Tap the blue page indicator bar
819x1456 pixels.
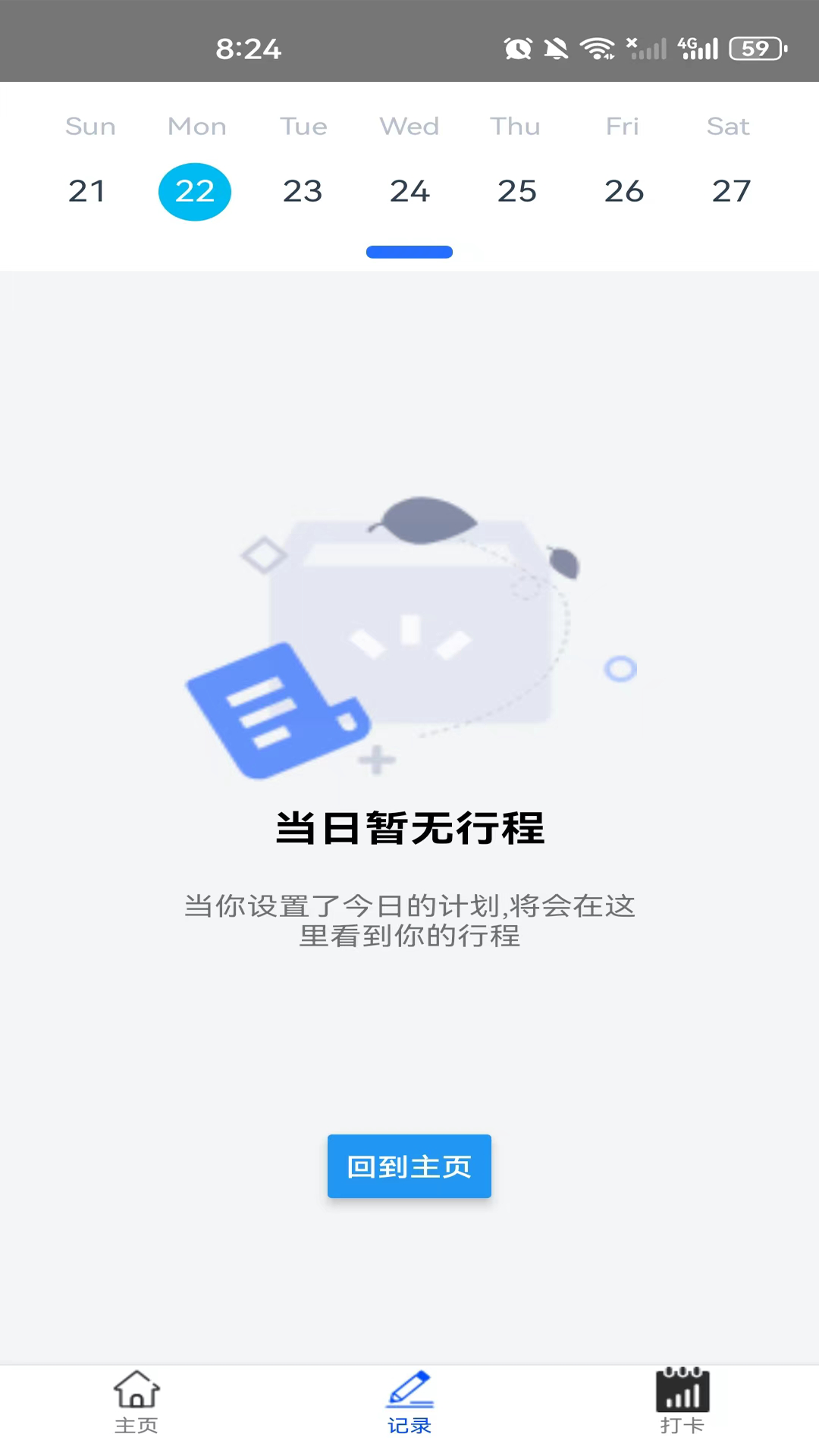[409, 252]
